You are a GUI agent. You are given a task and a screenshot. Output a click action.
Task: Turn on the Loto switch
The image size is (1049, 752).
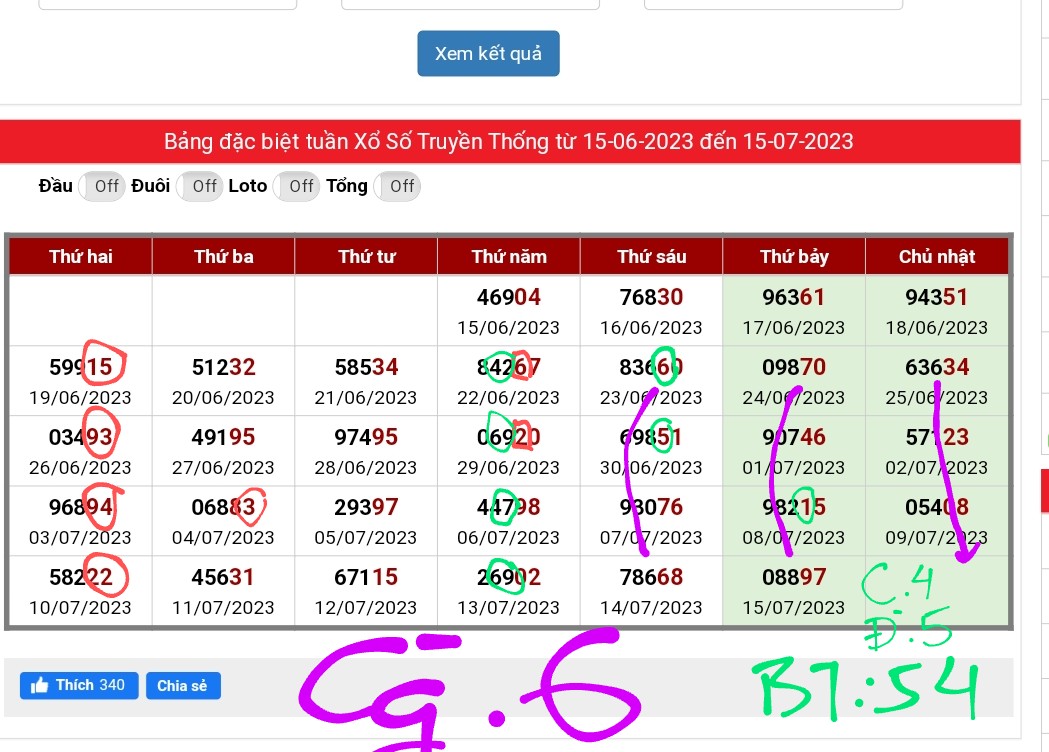(x=296, y=186)
